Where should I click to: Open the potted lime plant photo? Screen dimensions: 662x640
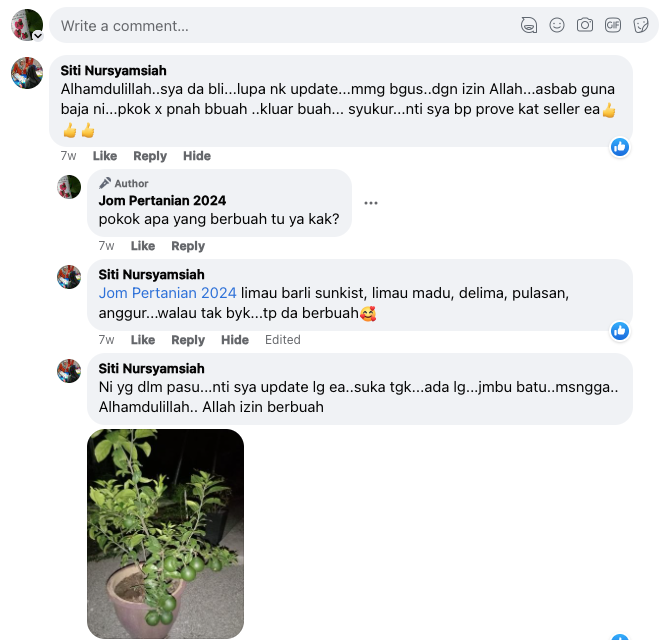point(166,533)
